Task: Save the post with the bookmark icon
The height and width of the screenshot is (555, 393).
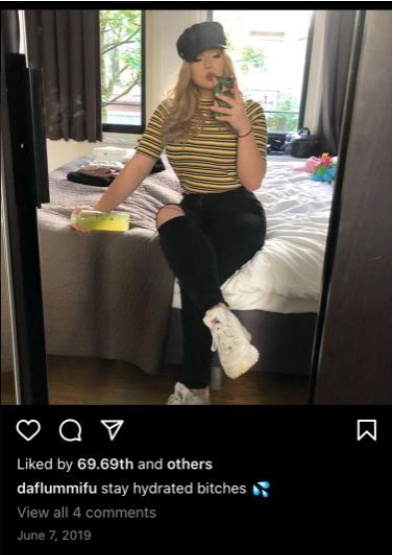Action: pos(366,430)
